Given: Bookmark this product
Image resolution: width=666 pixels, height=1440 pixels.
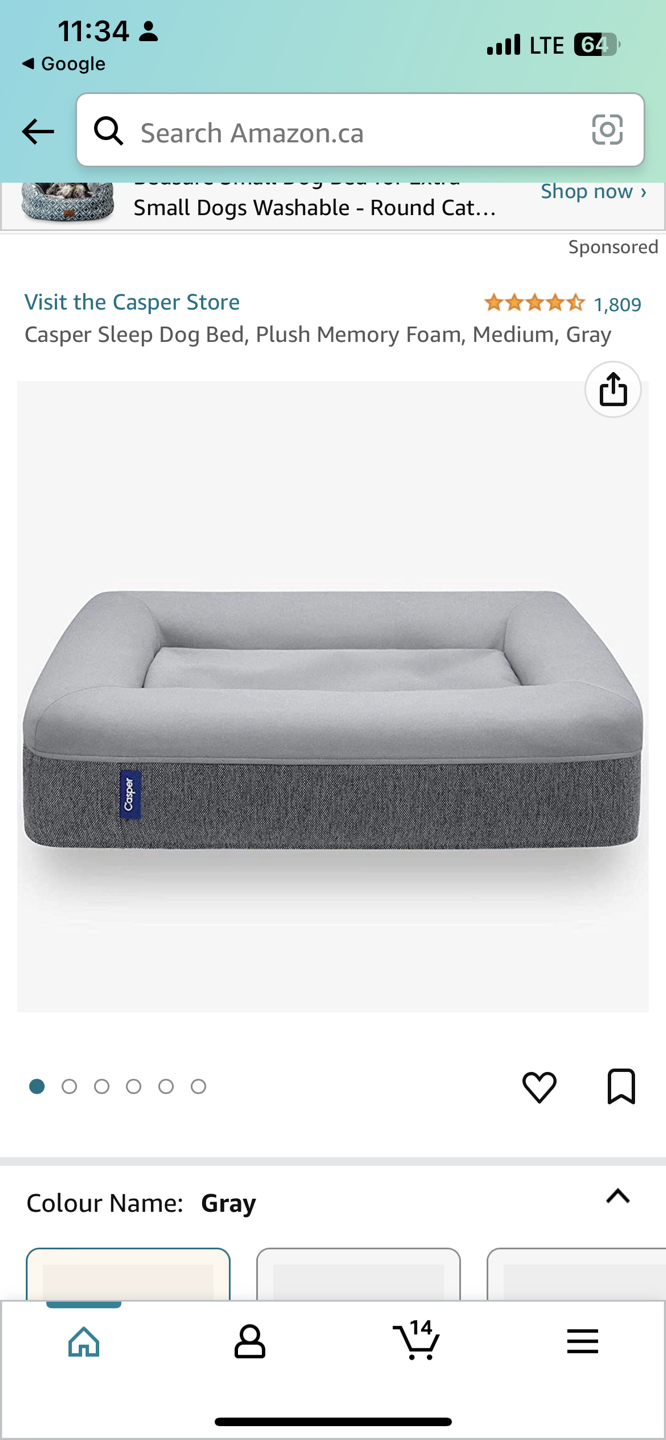Looking at the screenshot, I should coord(621,1086).
